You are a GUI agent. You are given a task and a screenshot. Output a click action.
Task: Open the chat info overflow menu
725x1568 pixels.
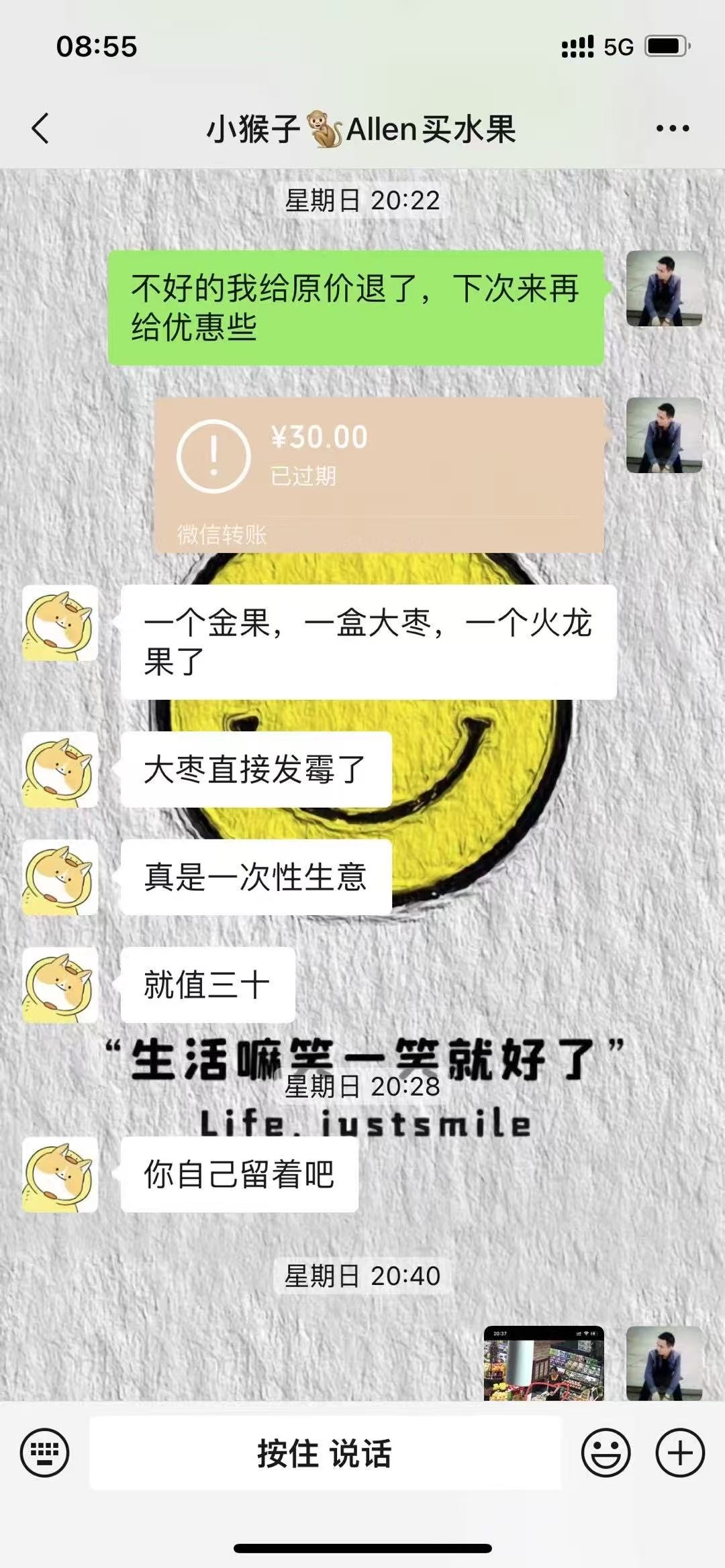(672, 128)
